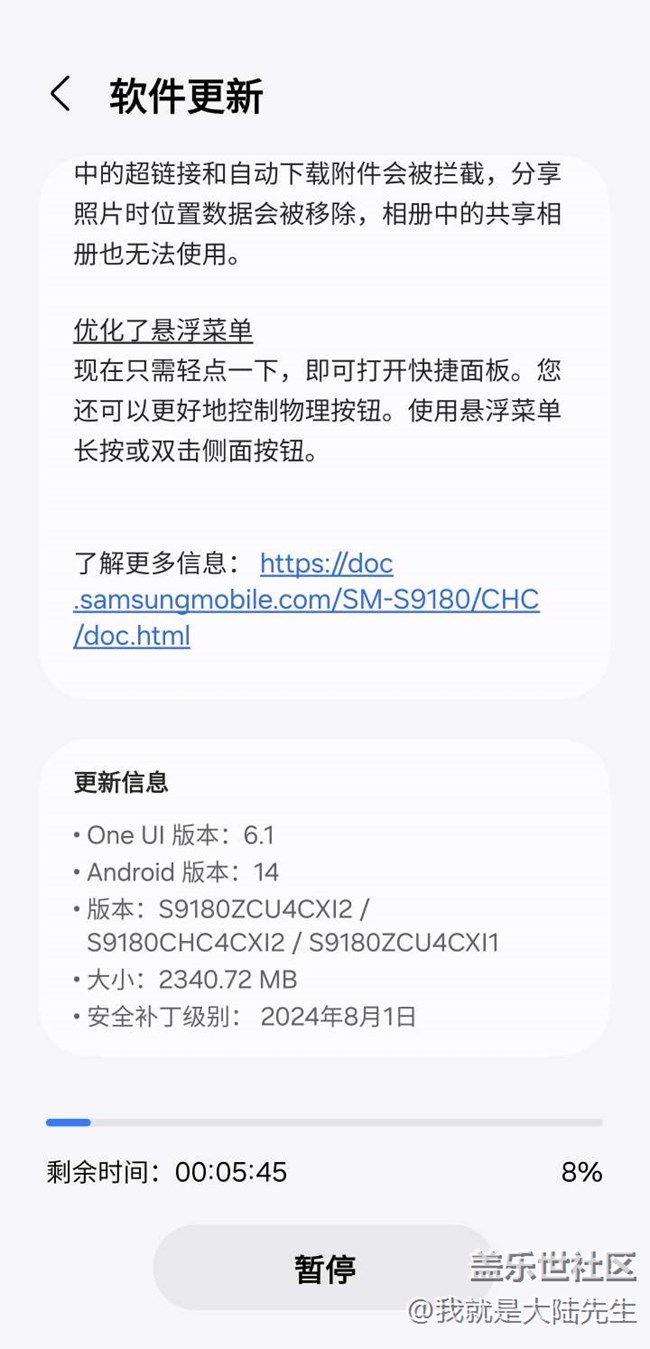650x1349 pixels.
Task: Go back from the 软件更新 screen
Action: (60, 95)
